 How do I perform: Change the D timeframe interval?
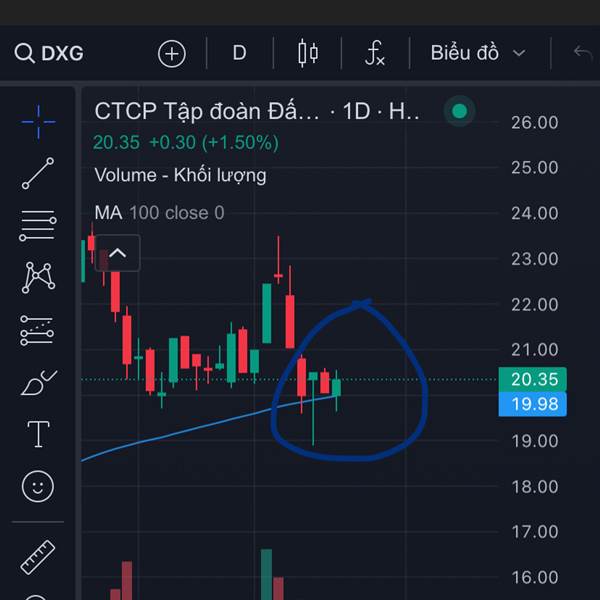point(239,53)
